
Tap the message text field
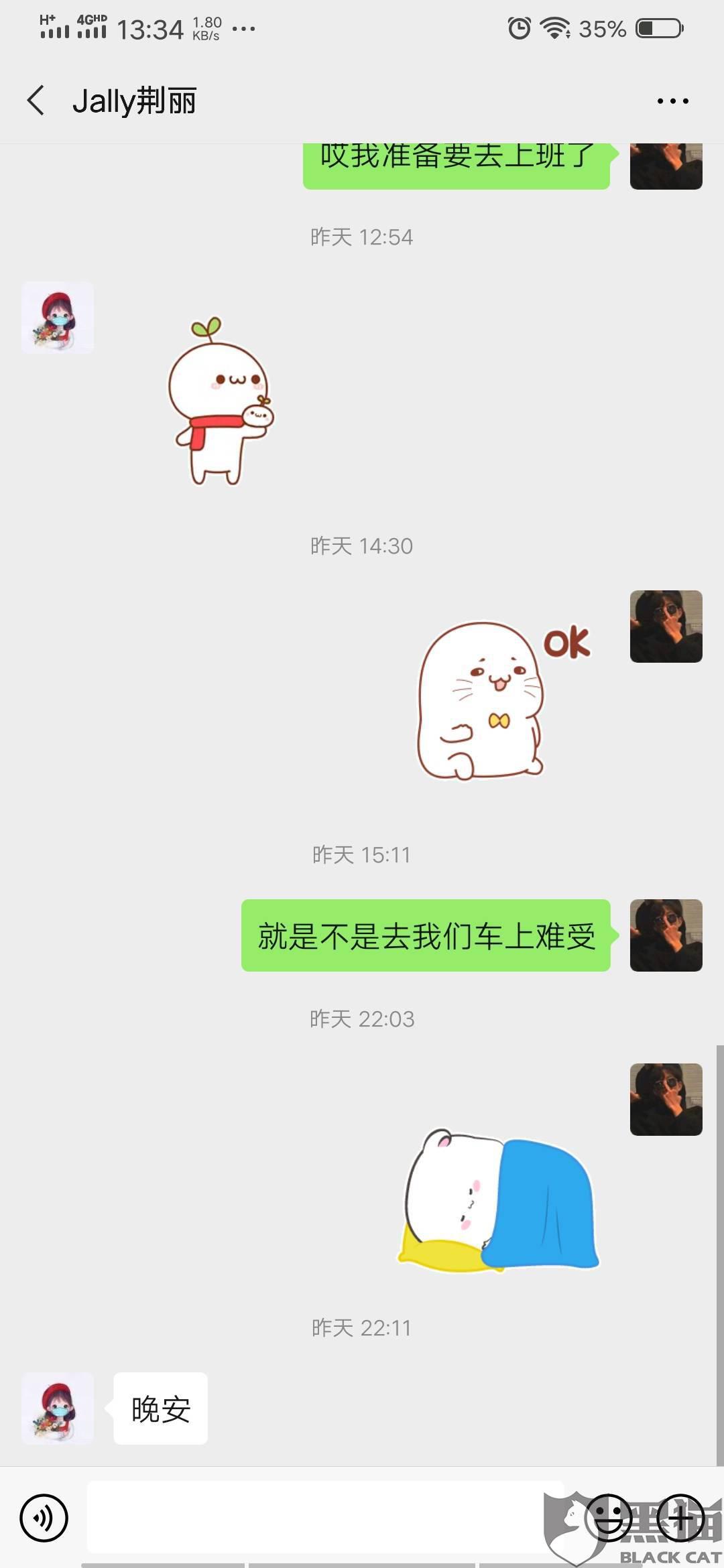tap(322, 1517)
